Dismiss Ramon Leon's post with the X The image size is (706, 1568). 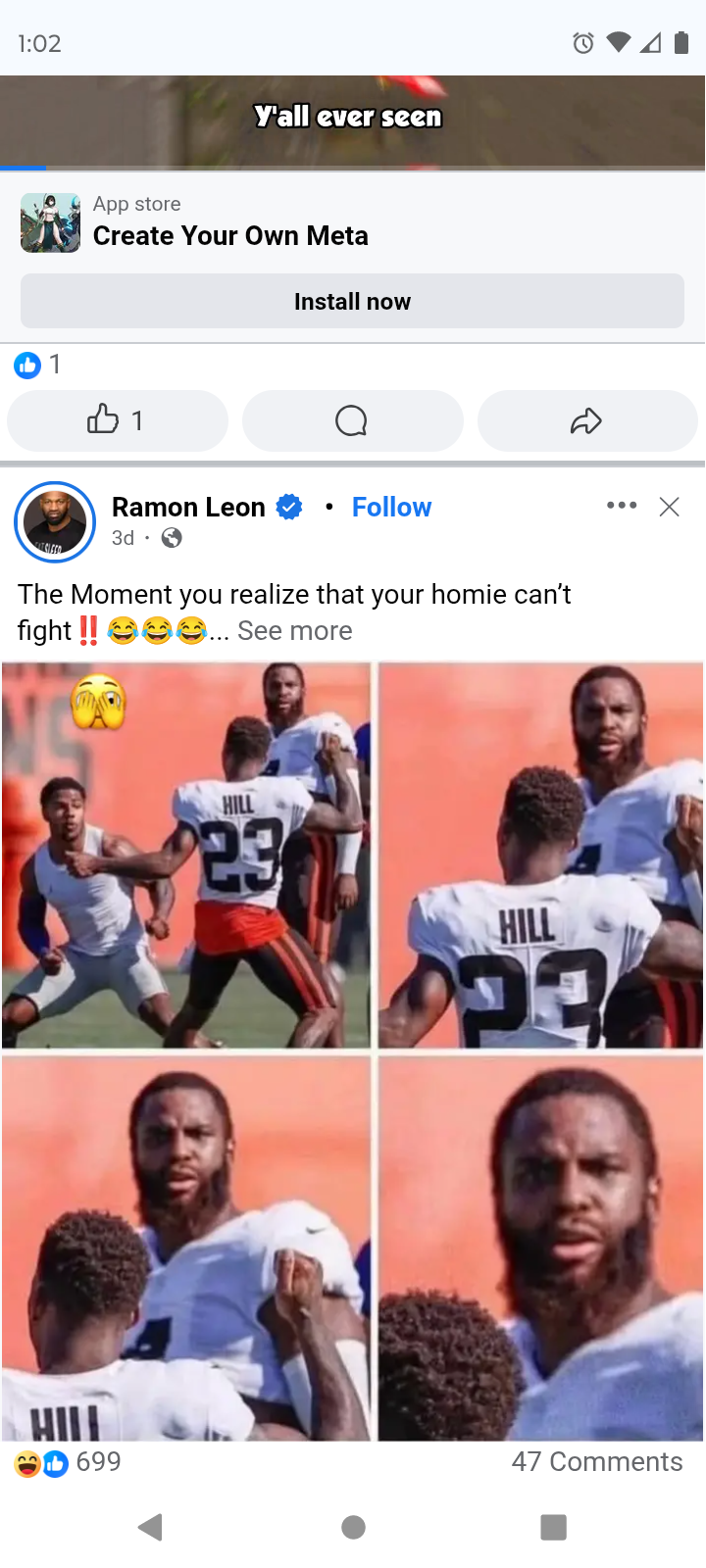tap(670, 507)
